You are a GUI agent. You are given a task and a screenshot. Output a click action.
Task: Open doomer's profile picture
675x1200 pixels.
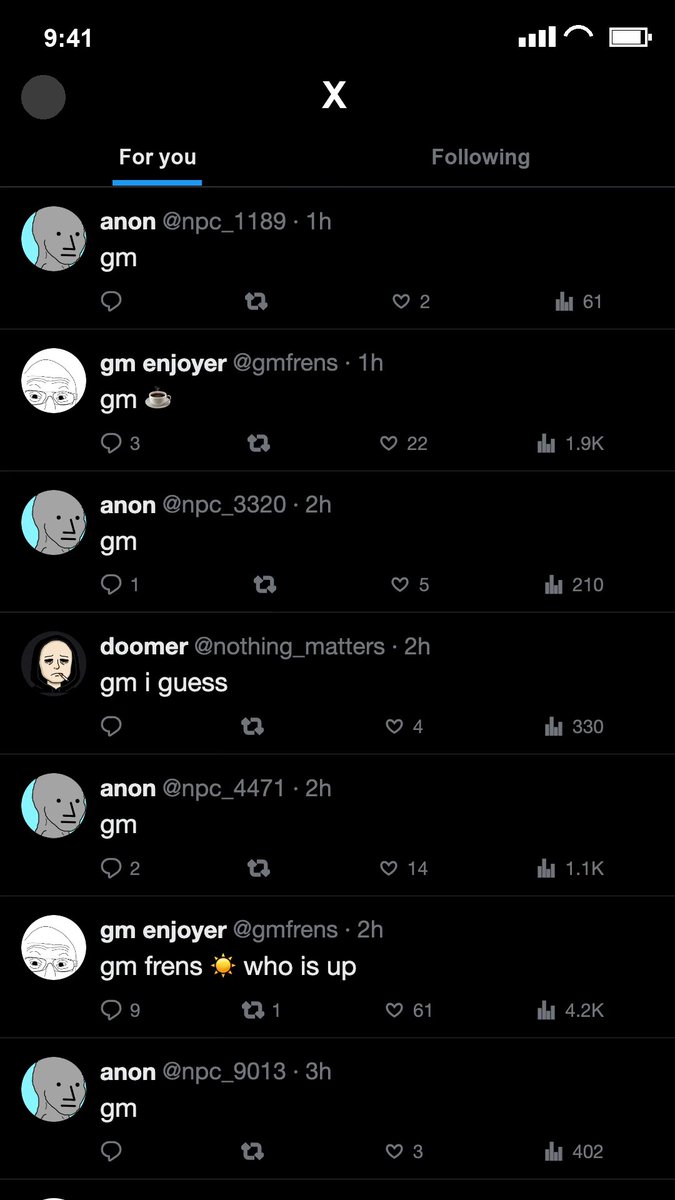54,664
